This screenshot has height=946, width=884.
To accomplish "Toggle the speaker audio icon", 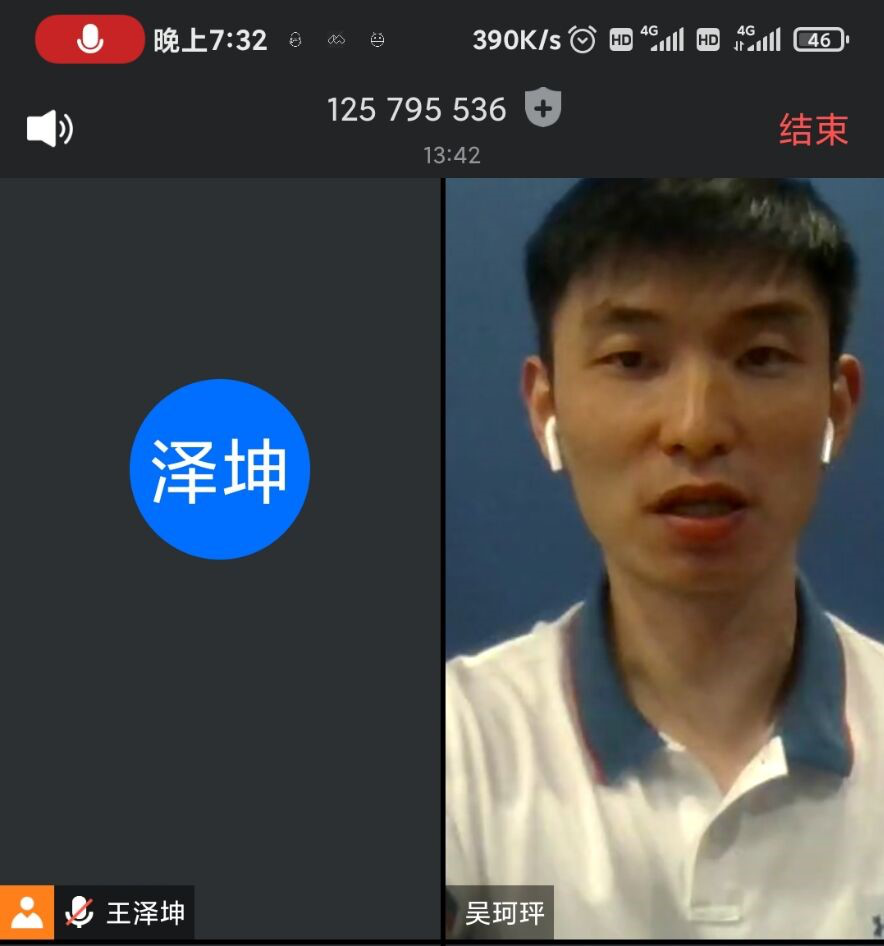I will tap(49, 129).
